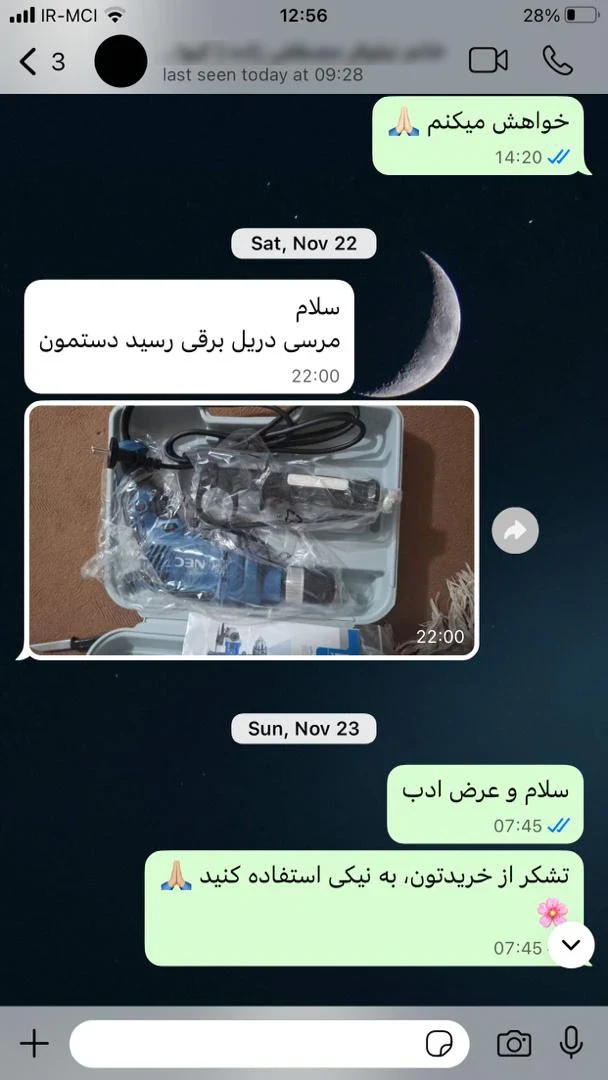Forward the drill photo message
608x1080 pixels.
[515, 531]
